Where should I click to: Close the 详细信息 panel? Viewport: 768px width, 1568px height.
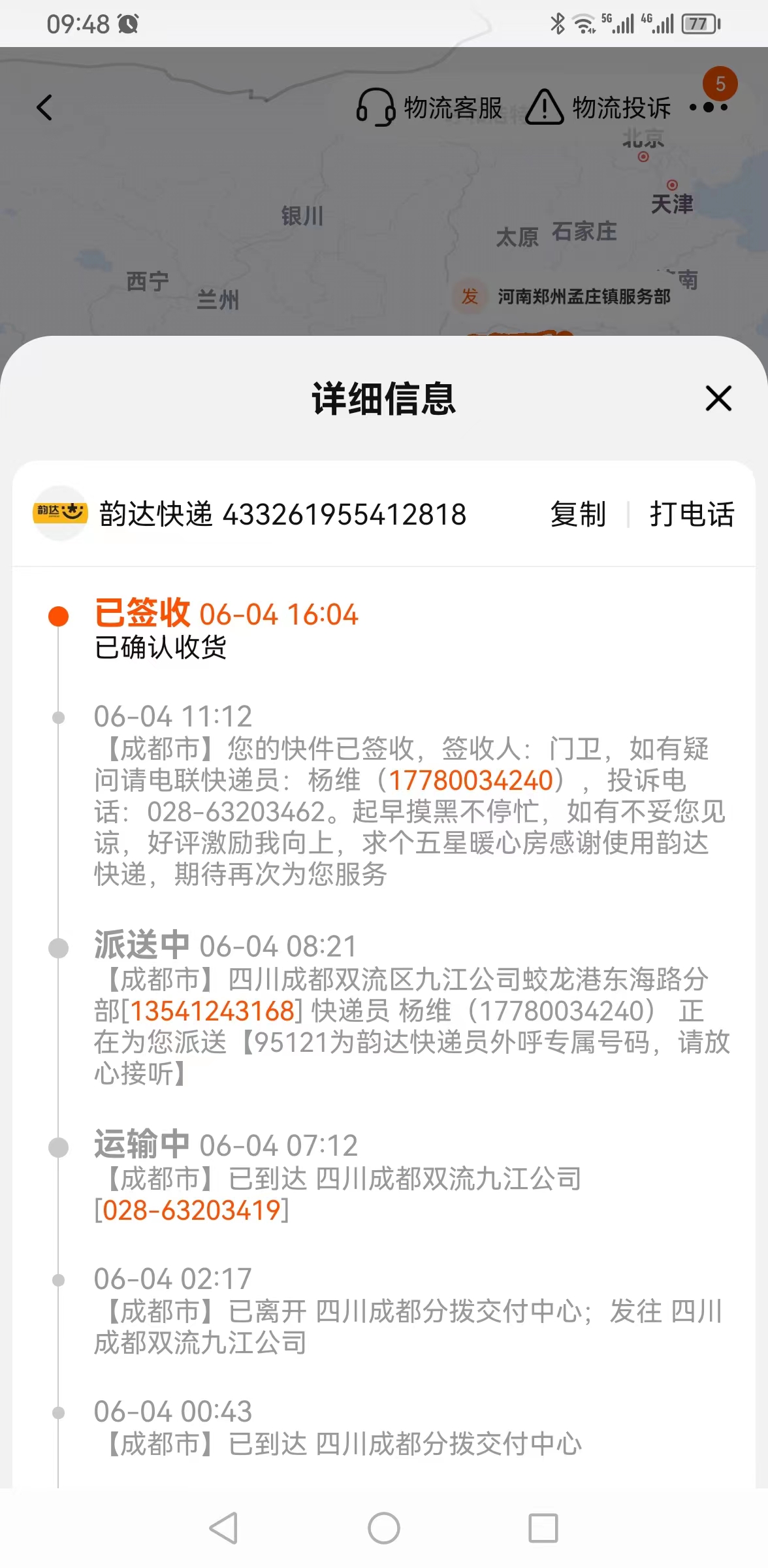point(718,398)
